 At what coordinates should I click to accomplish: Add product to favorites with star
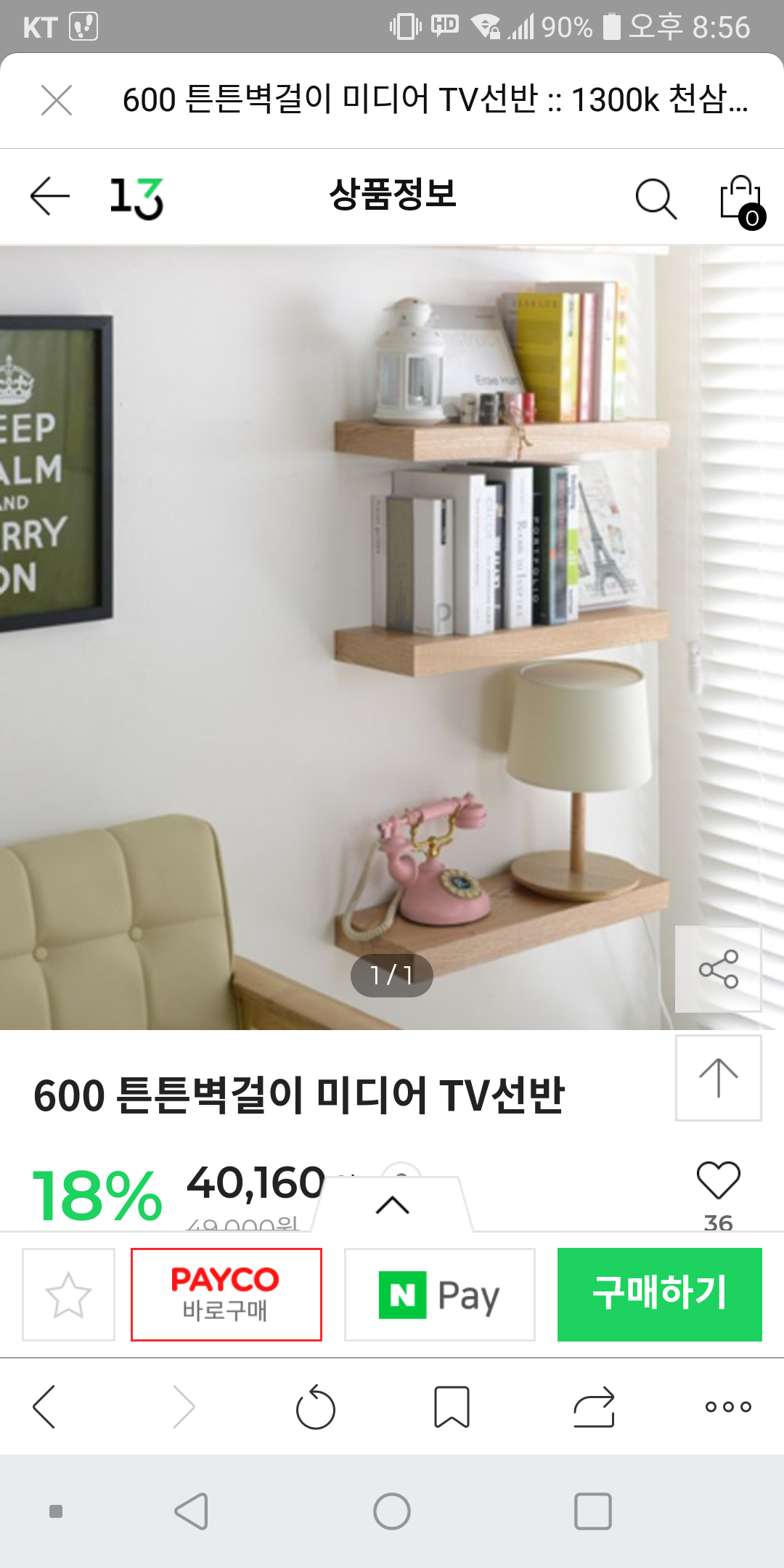68,1294
